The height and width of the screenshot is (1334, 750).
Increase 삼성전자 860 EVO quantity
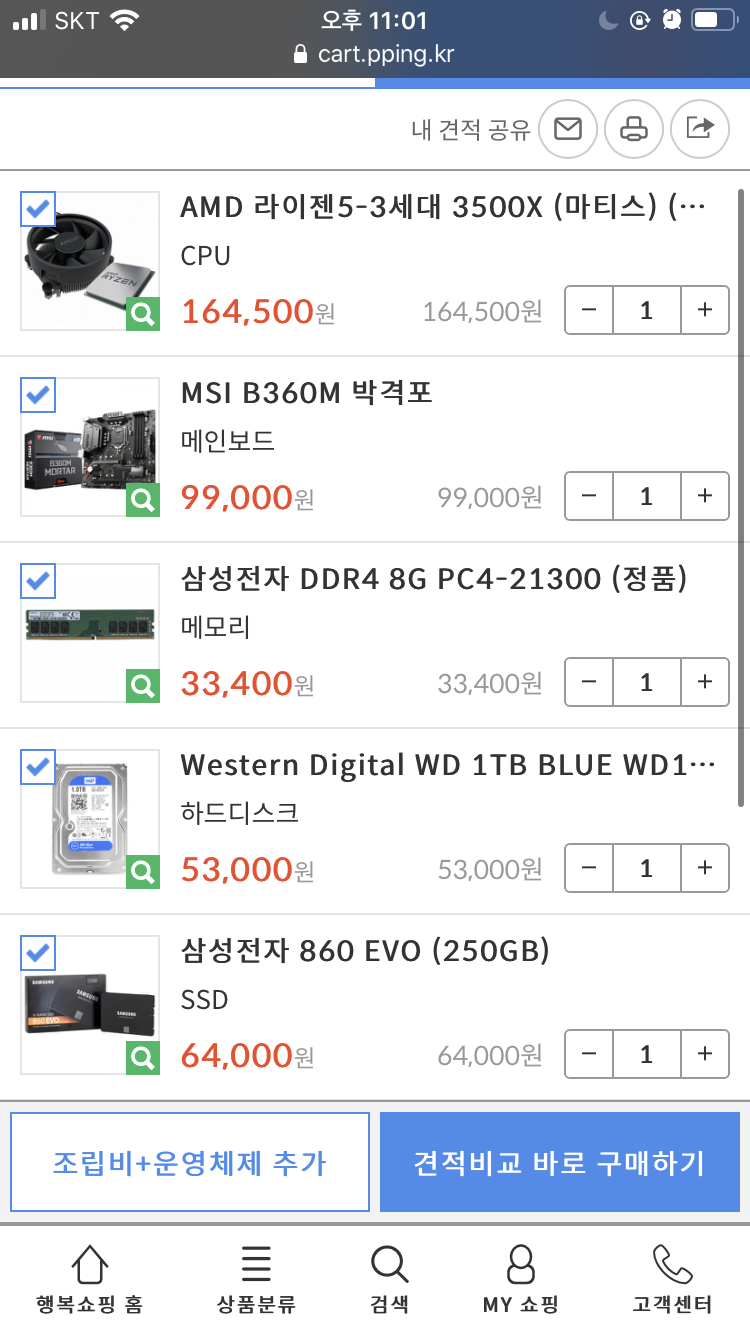tap(705, 1054)
